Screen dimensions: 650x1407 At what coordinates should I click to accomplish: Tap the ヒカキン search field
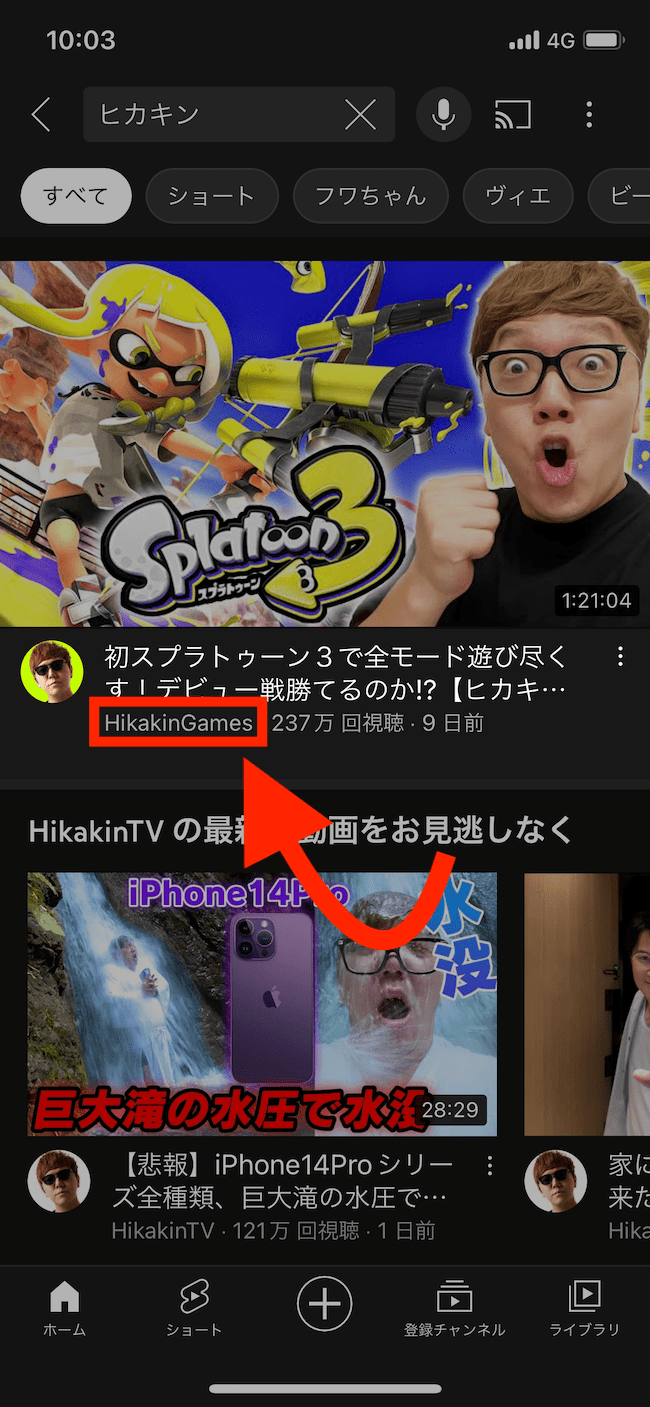[210, 115]
